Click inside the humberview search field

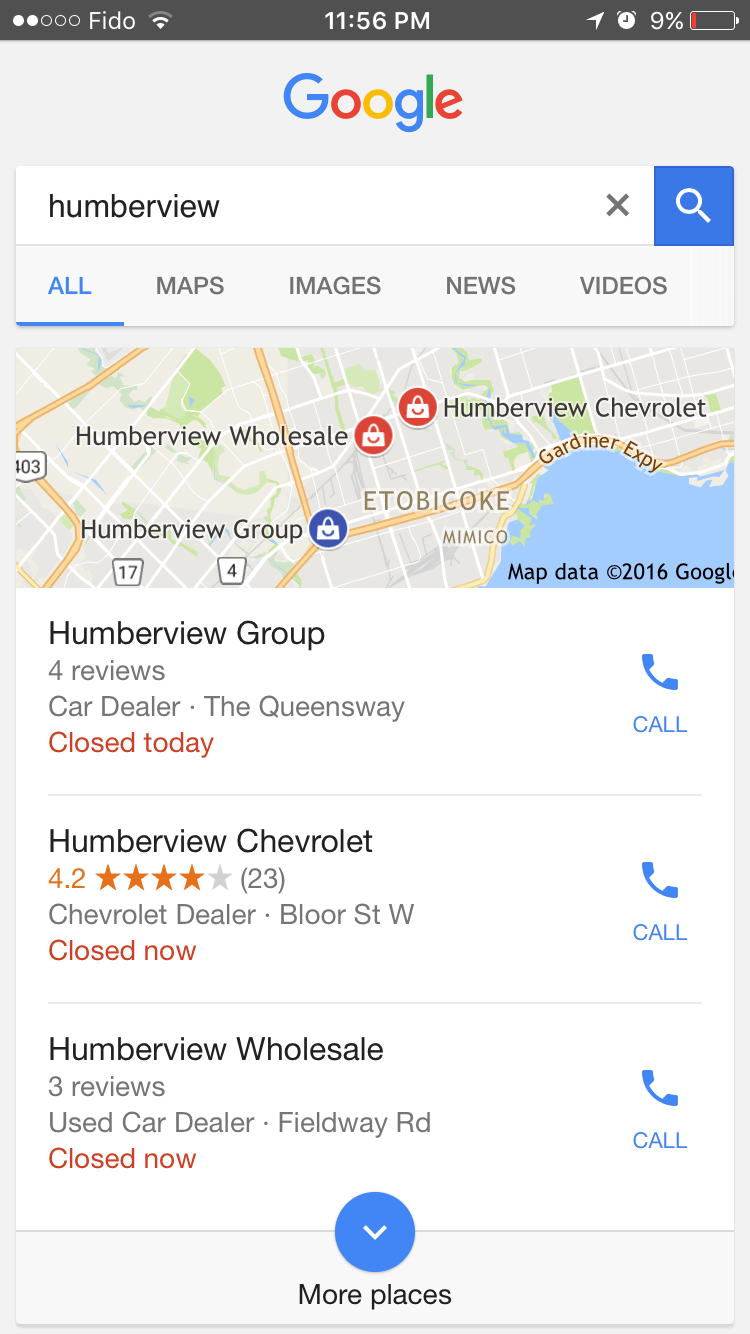click(300, 205)
